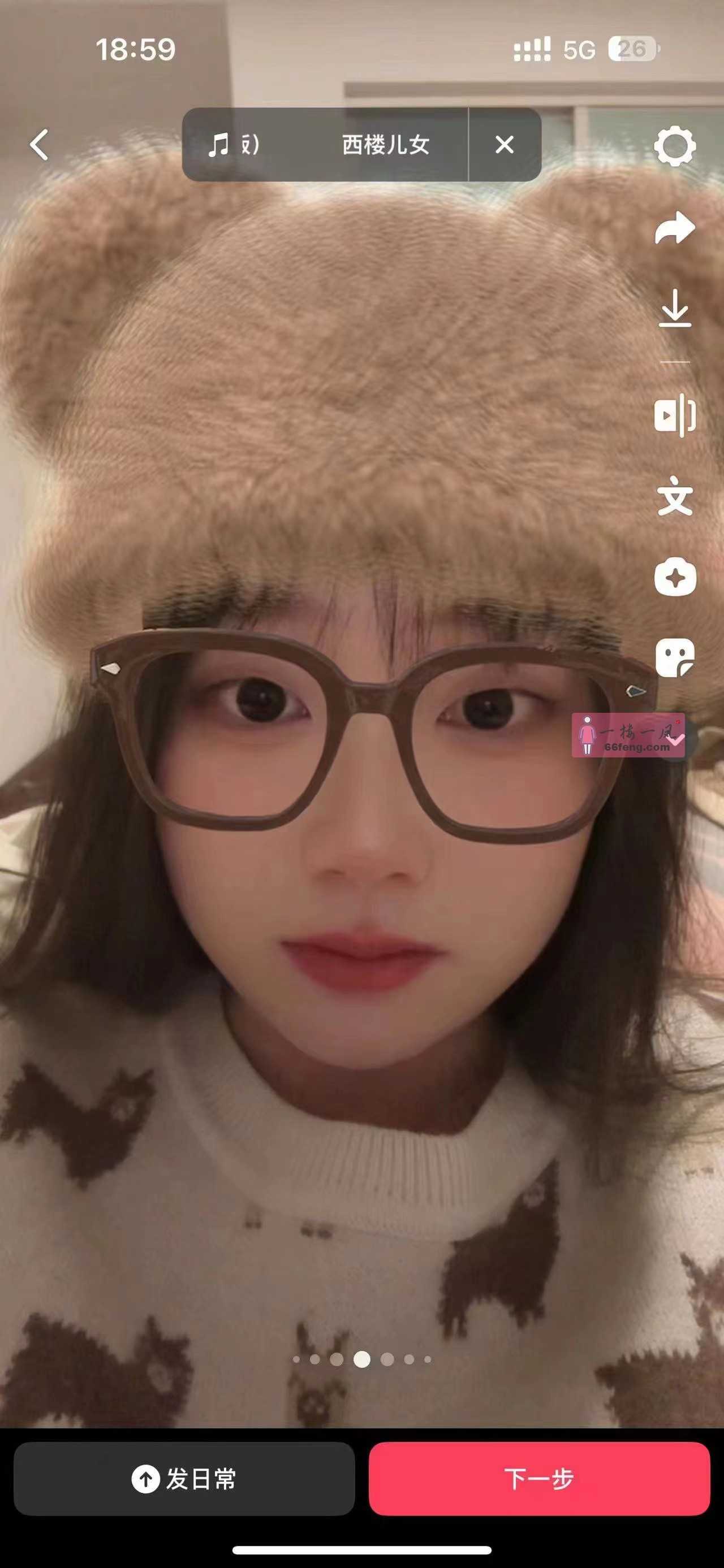Screen dimensions: 724x1568
Task: Tap 发日常 to post daily
Action: coord(184,1479)
